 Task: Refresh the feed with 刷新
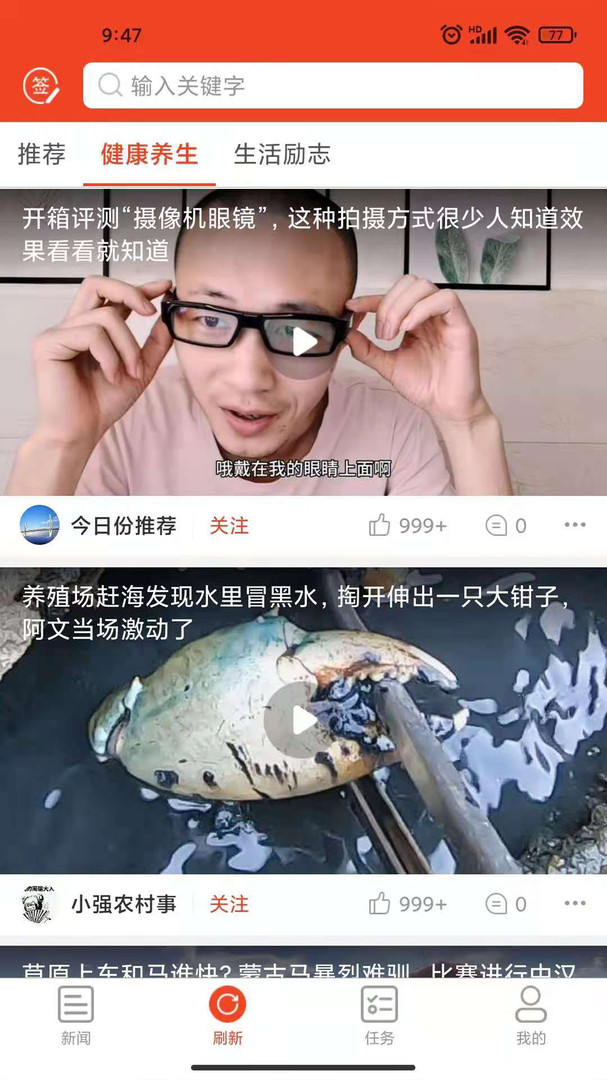click(227, 1015)
